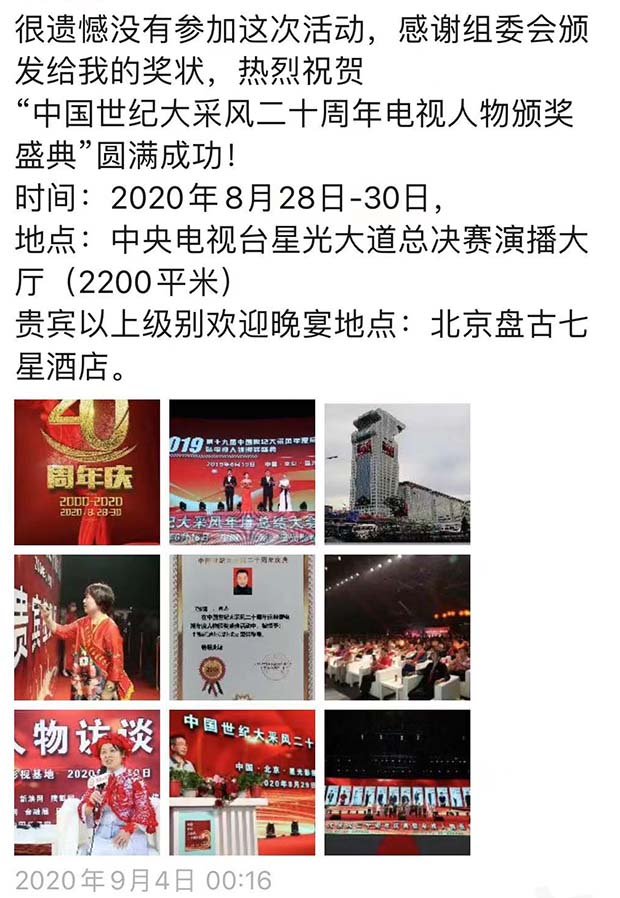Open the 人物访谈 interview photo
Screen dimensions: 620x898
(x=87, y=782)
